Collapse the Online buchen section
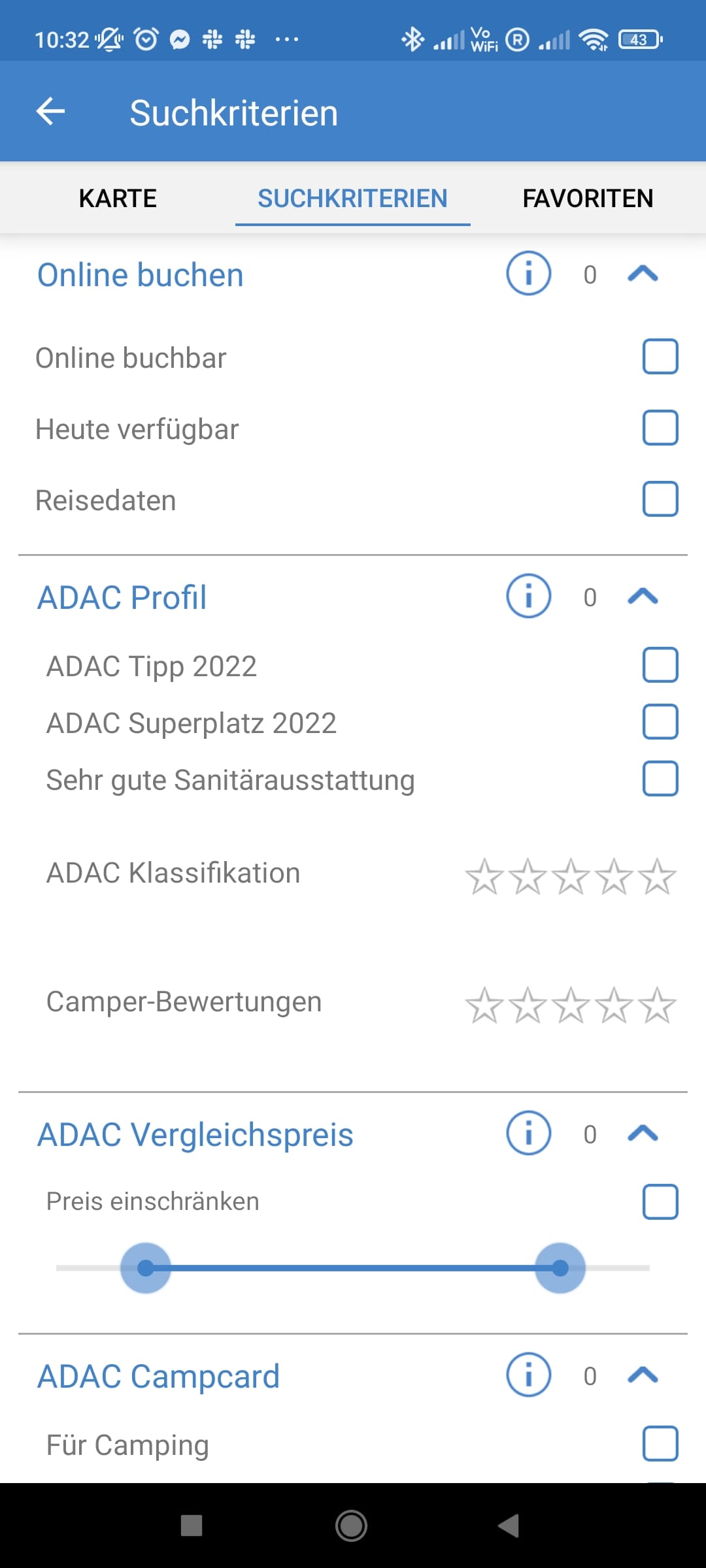This screenshot has height=1568, width=706. tap(643, 274)
